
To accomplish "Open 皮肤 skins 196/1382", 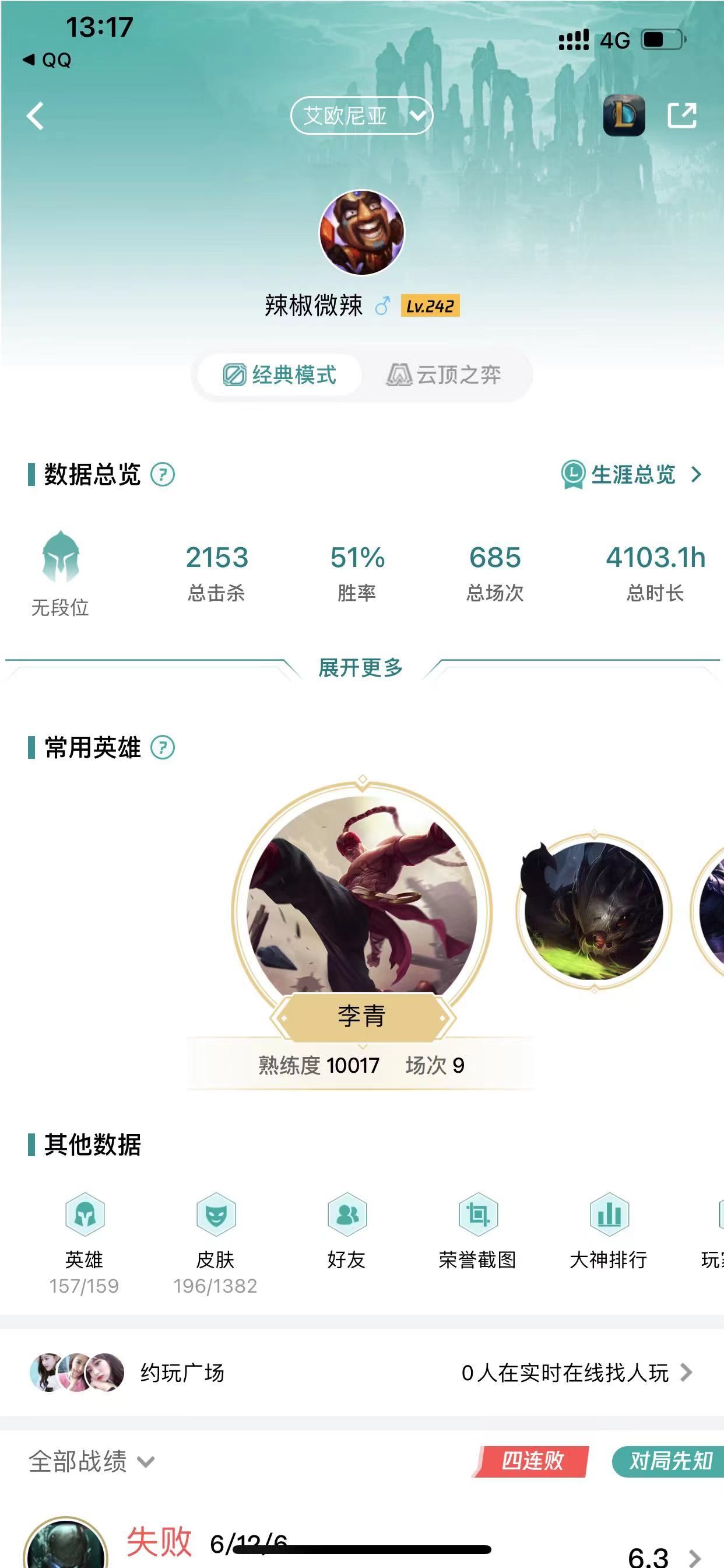I will pos(215,1242).
